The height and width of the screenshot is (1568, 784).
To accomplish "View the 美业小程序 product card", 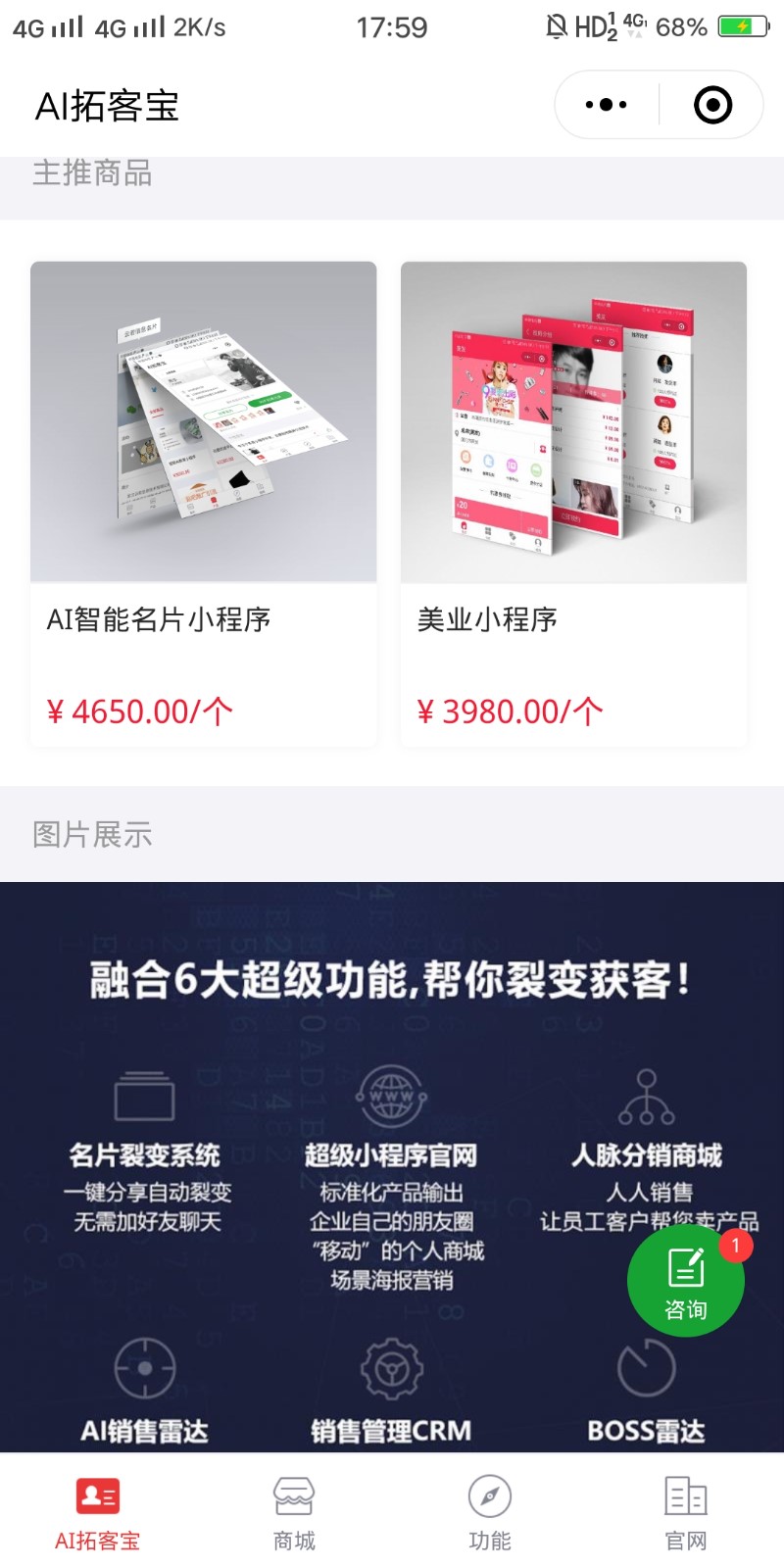I will (x=573, y=504).
